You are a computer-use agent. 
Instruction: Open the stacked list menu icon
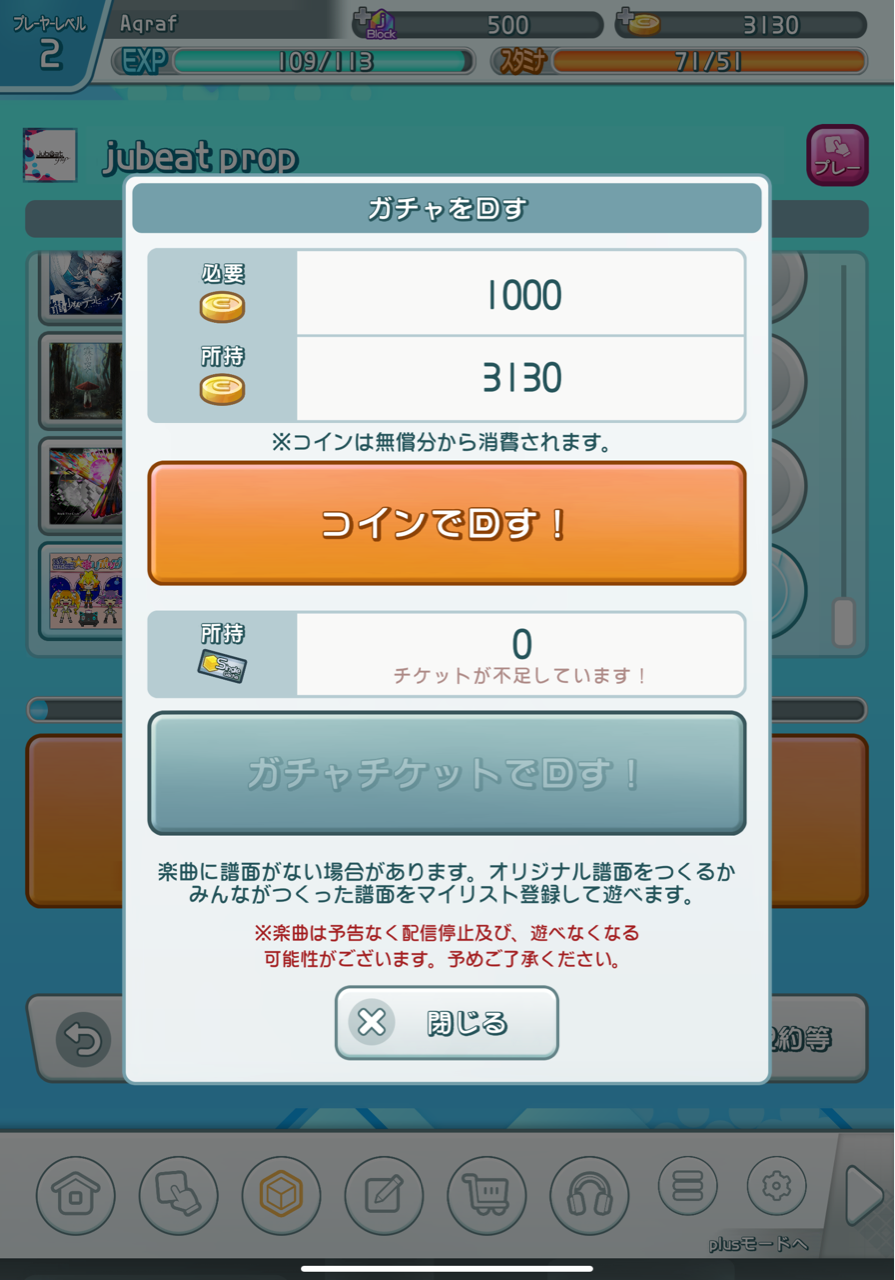[x=687, y=1186]
